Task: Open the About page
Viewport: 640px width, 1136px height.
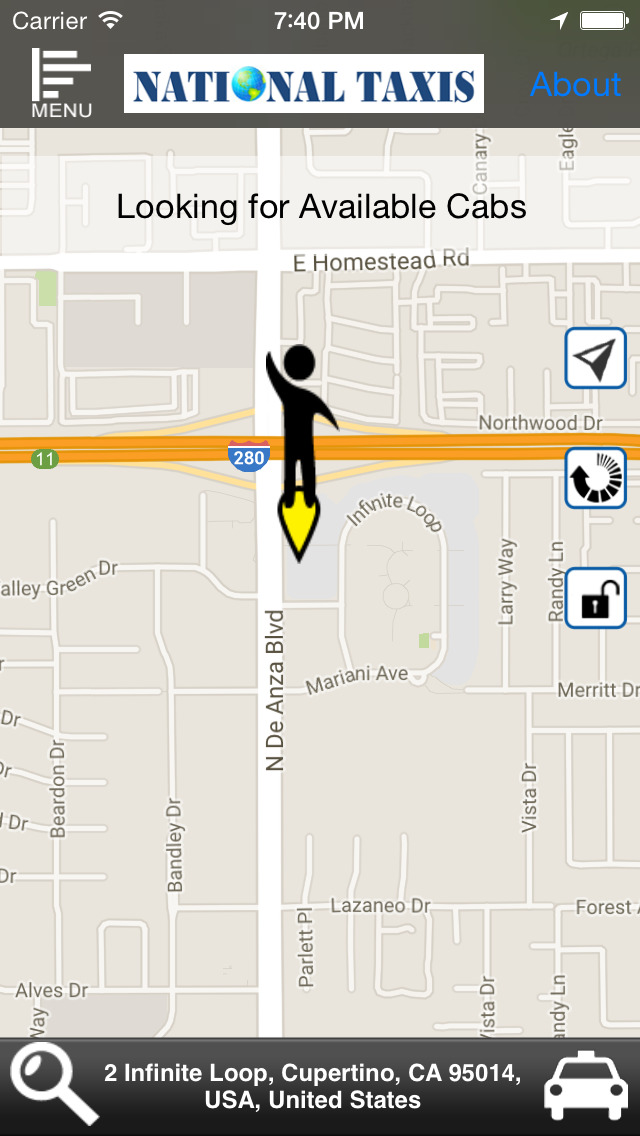Action: (575, 85)
